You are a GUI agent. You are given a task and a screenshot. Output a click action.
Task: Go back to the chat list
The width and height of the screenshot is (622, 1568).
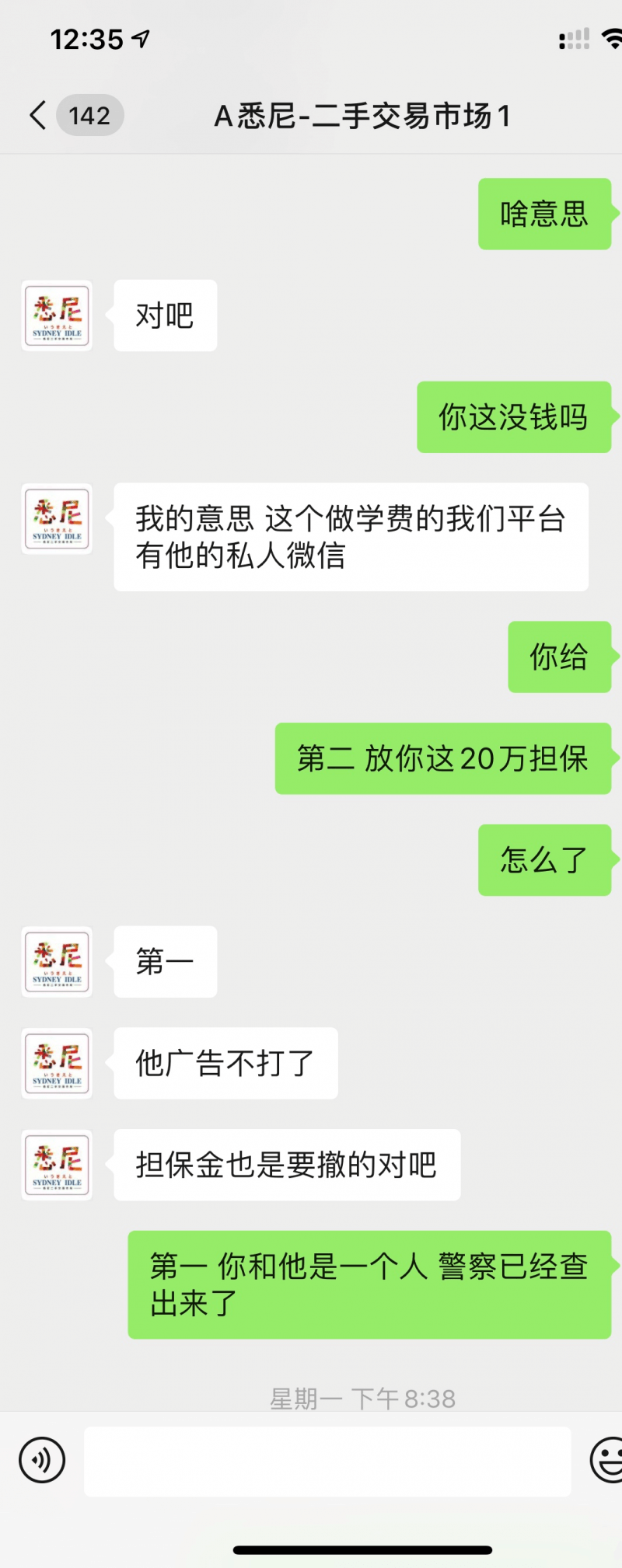click(x=39, y=116)
